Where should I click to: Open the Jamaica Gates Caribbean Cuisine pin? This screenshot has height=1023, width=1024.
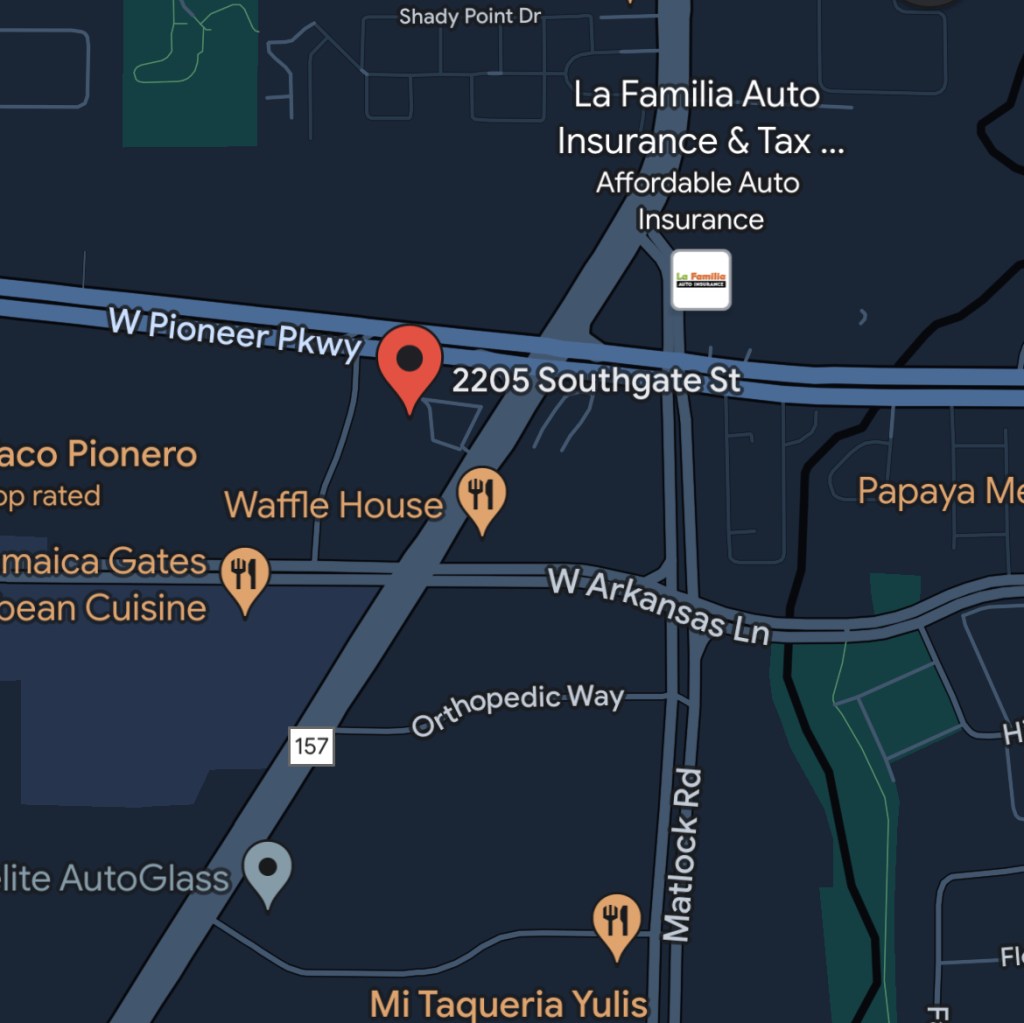click(245, 575)
